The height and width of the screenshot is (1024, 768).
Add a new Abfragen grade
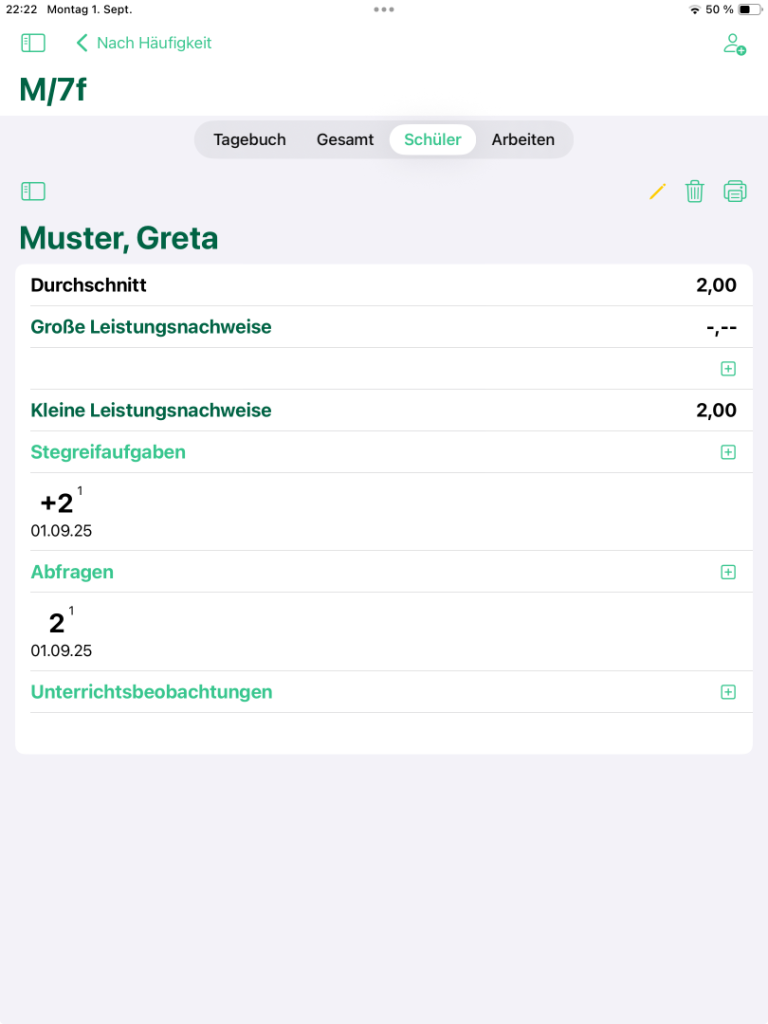click(x=728, y=572)
